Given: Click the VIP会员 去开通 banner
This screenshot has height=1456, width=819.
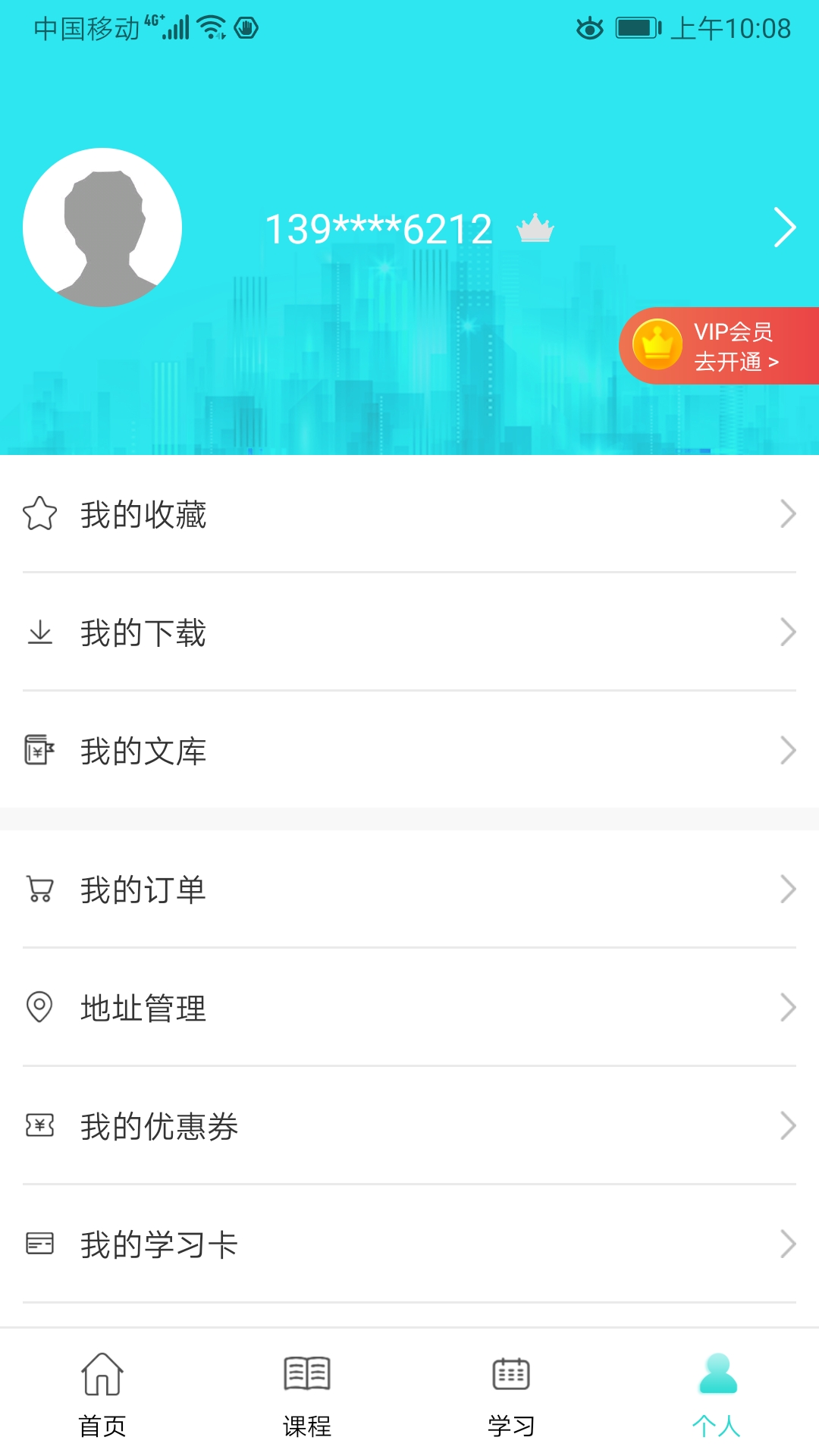Looking at the screenshot, I should pyautogui.click(x=717, y=345).
